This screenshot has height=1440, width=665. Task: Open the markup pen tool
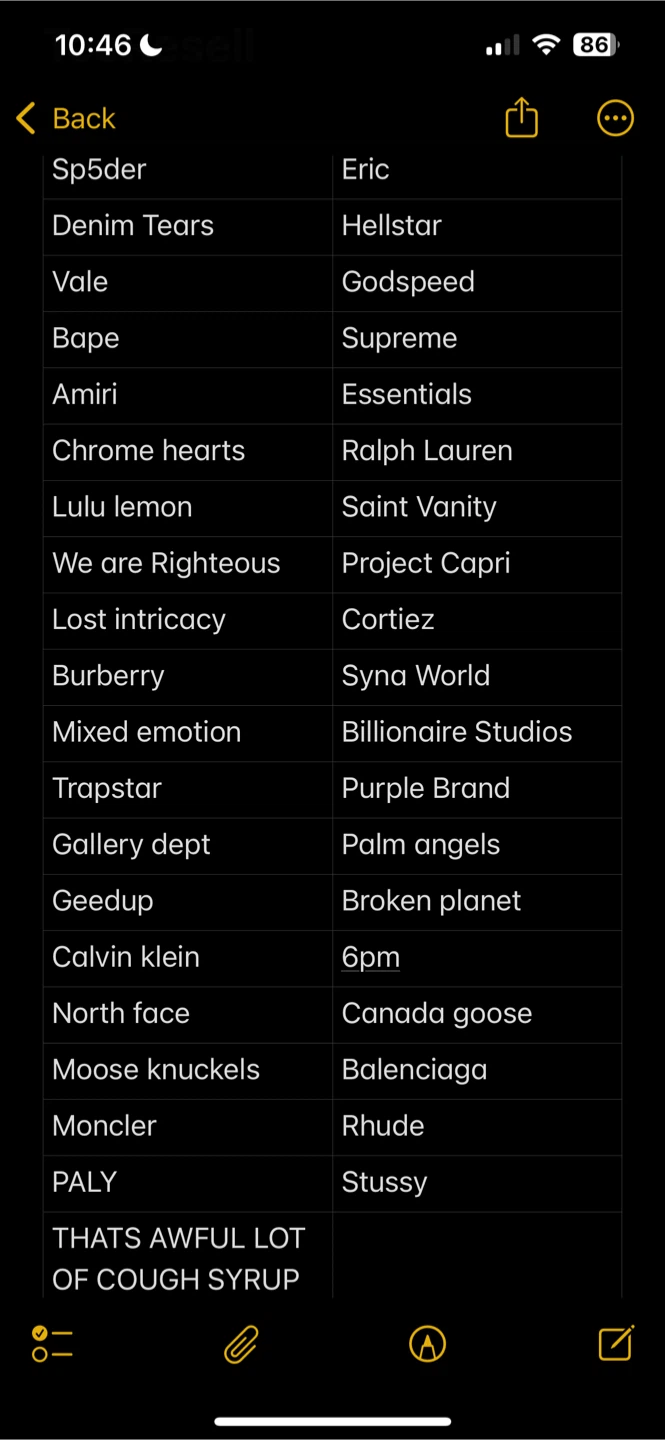coord(427,1344)
